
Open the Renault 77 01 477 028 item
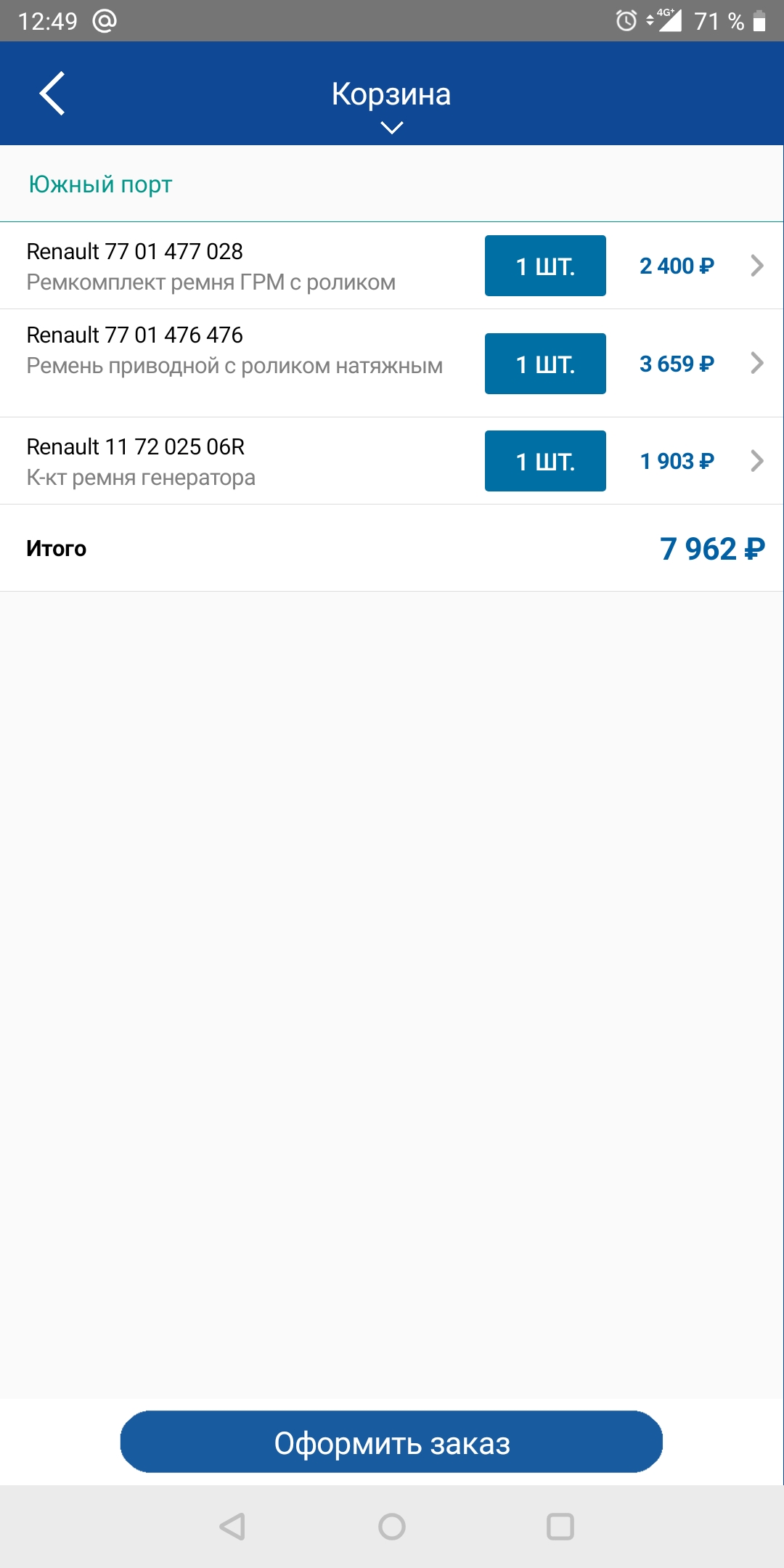[392, 266]
